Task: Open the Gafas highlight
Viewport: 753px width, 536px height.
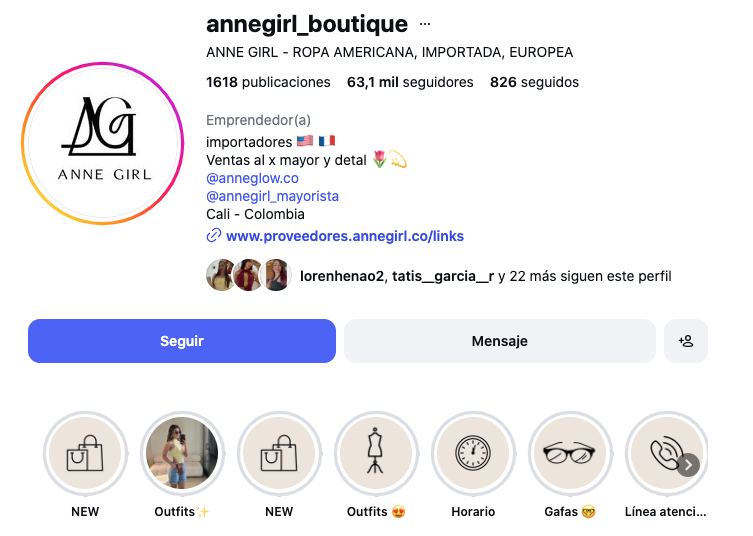Action: point(570,456)
